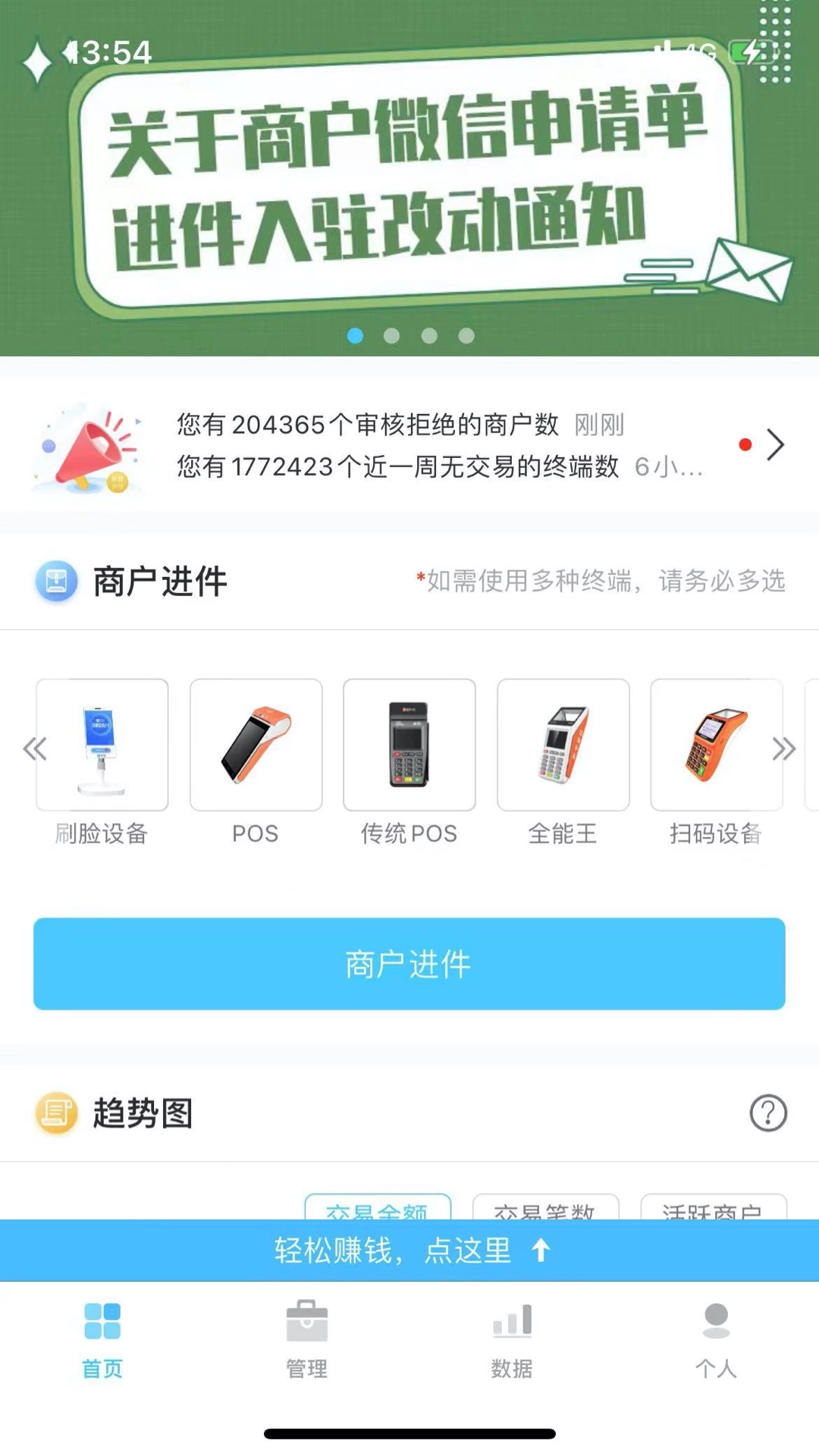Screen dimensions: 819x1456
Task: Click the 商户进件 submit button
Action: (409, 964)
